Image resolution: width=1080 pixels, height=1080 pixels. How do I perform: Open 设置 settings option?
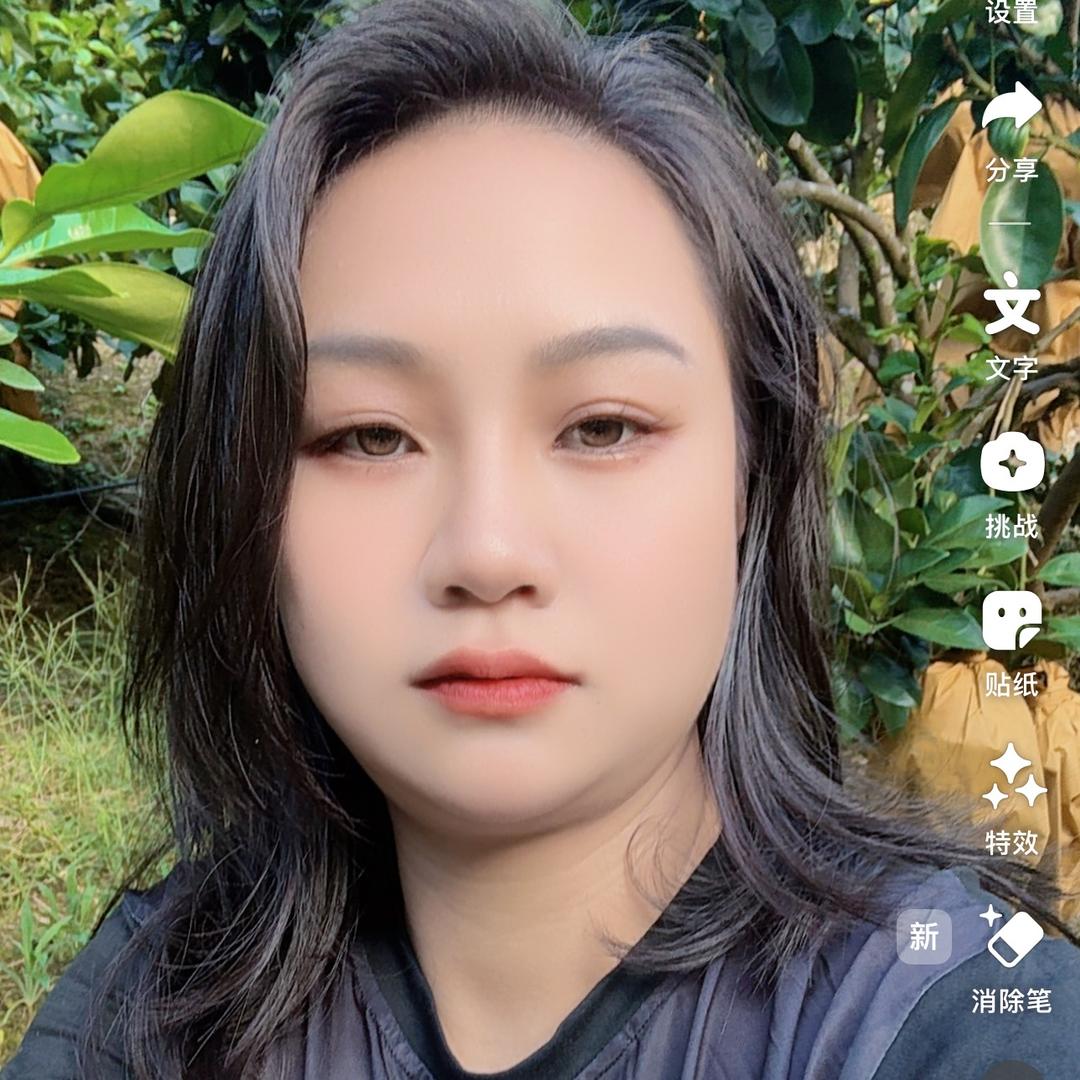(1011, 12)
